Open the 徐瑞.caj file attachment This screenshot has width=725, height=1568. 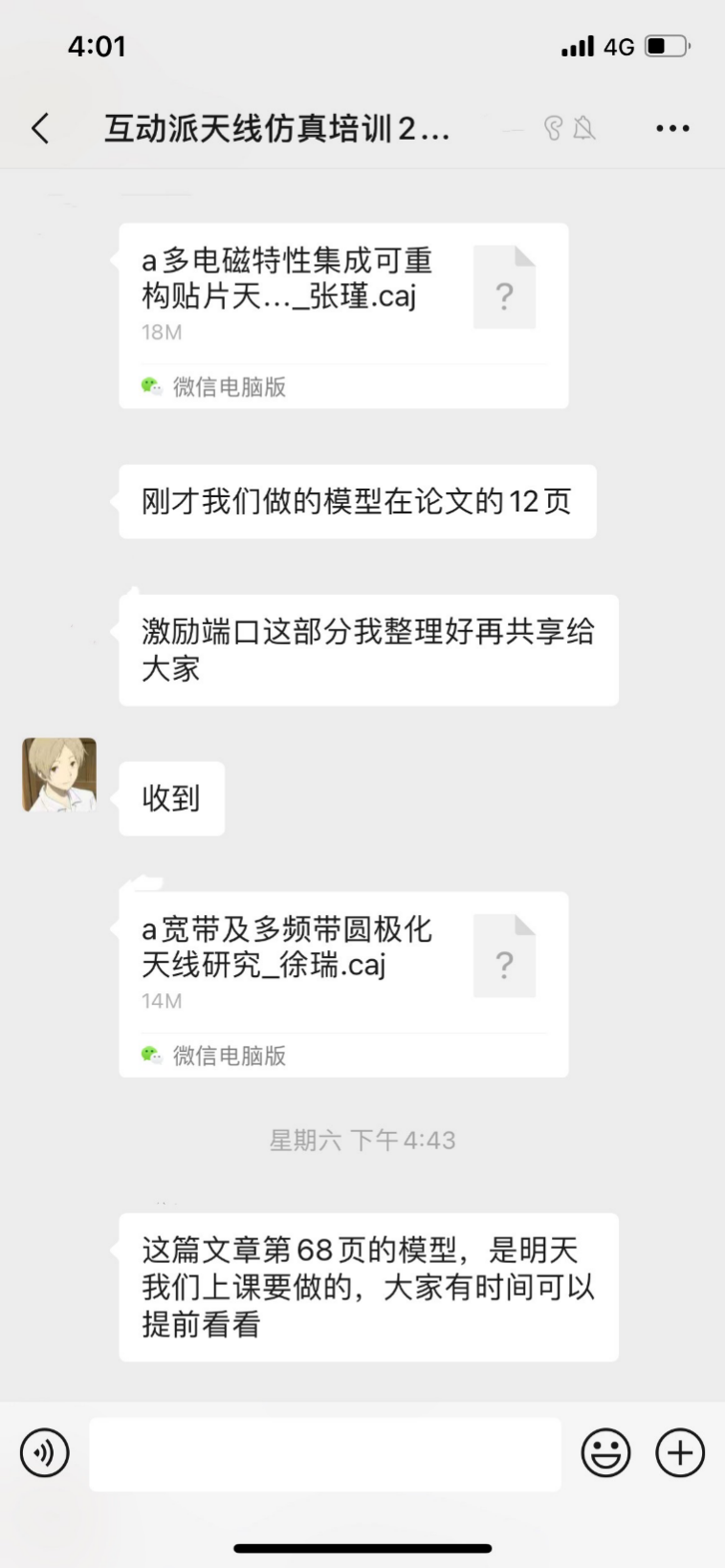pos(343,984)
